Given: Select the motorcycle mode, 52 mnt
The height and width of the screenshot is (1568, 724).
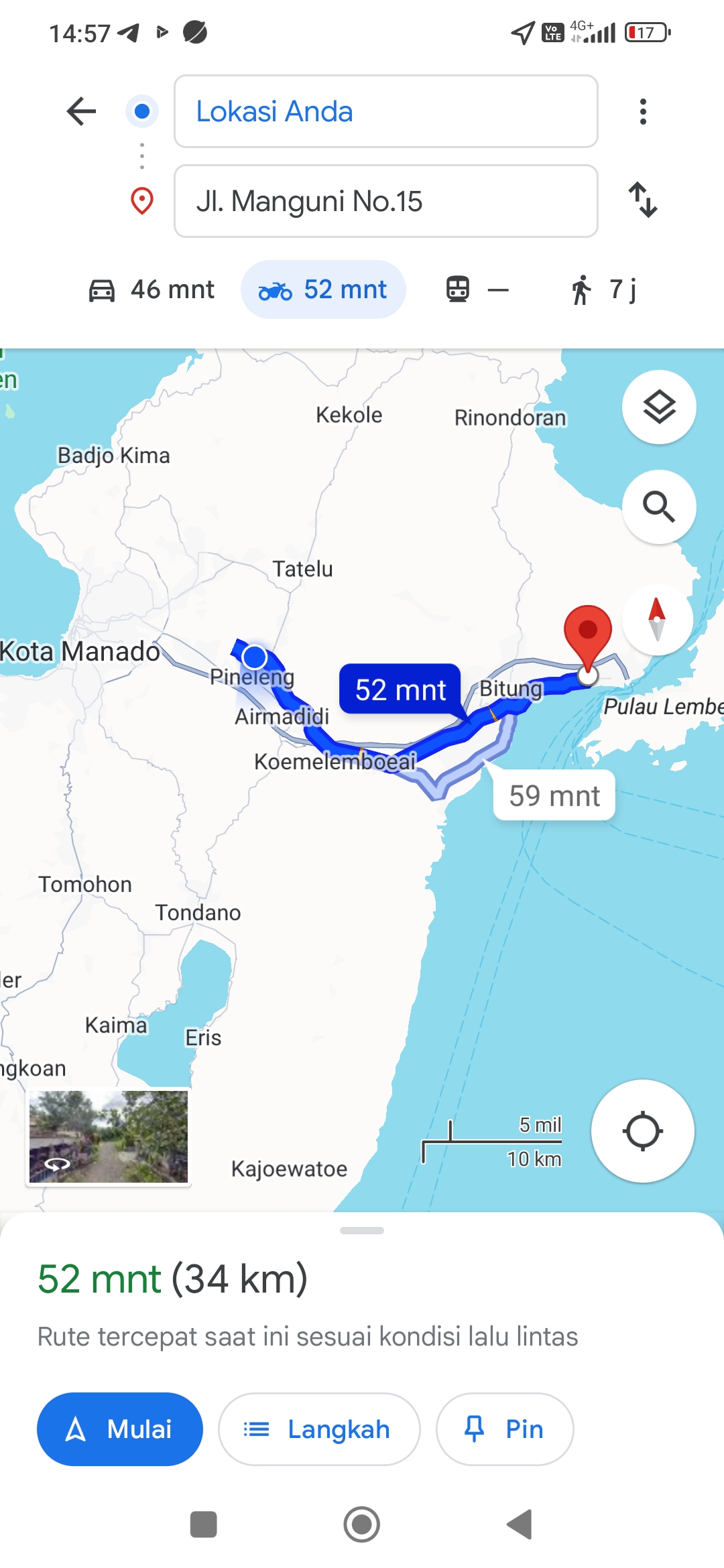Looking at the screenshot, I should tap(323, 289).
